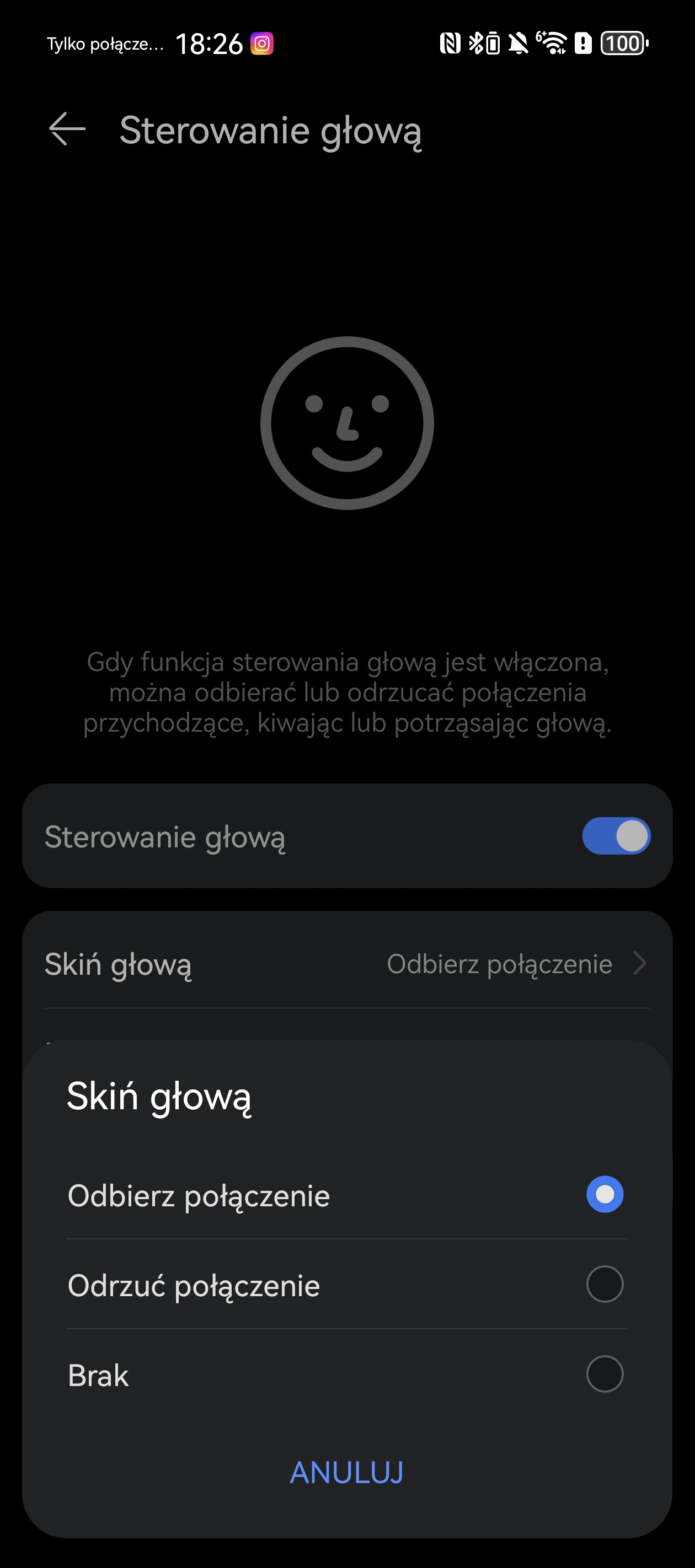Select the Odbierz połączenie option
This screenshot has height=1568, width=695.
point(346,1195)
